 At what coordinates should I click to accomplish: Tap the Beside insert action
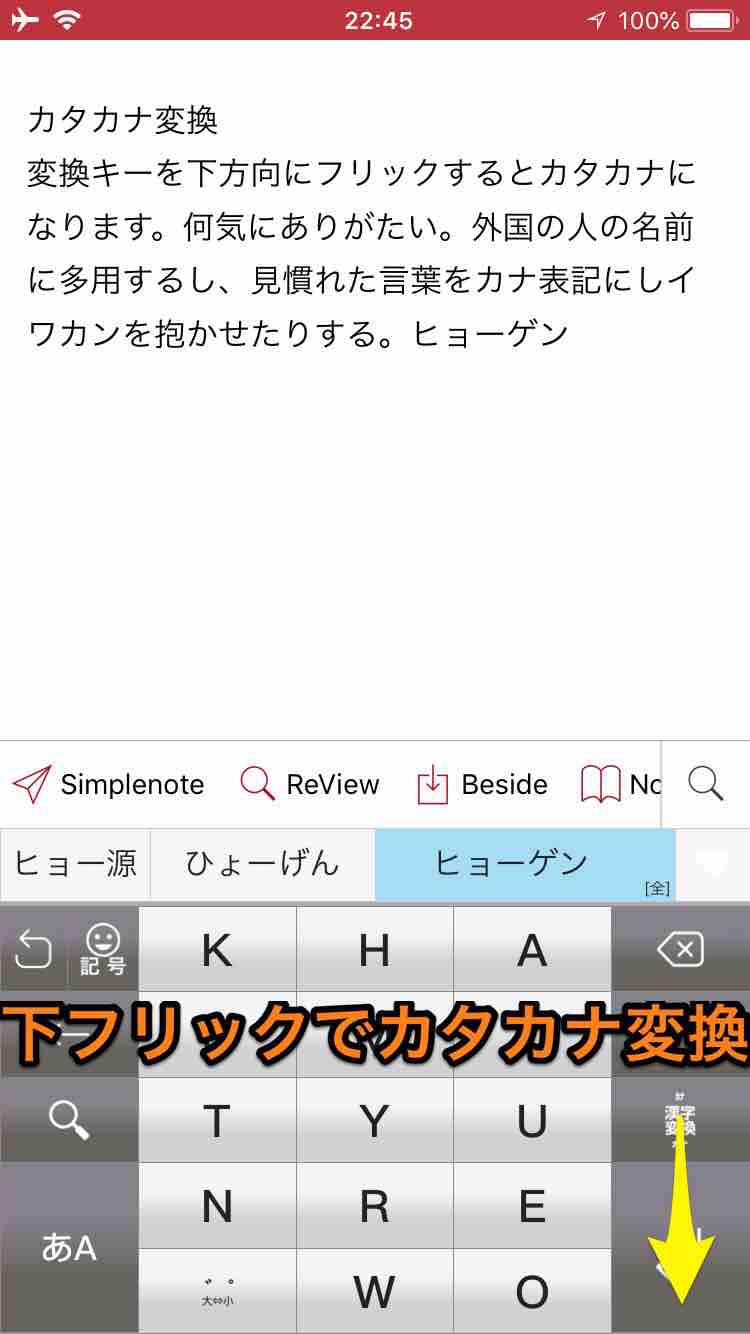tap(482, 785)
